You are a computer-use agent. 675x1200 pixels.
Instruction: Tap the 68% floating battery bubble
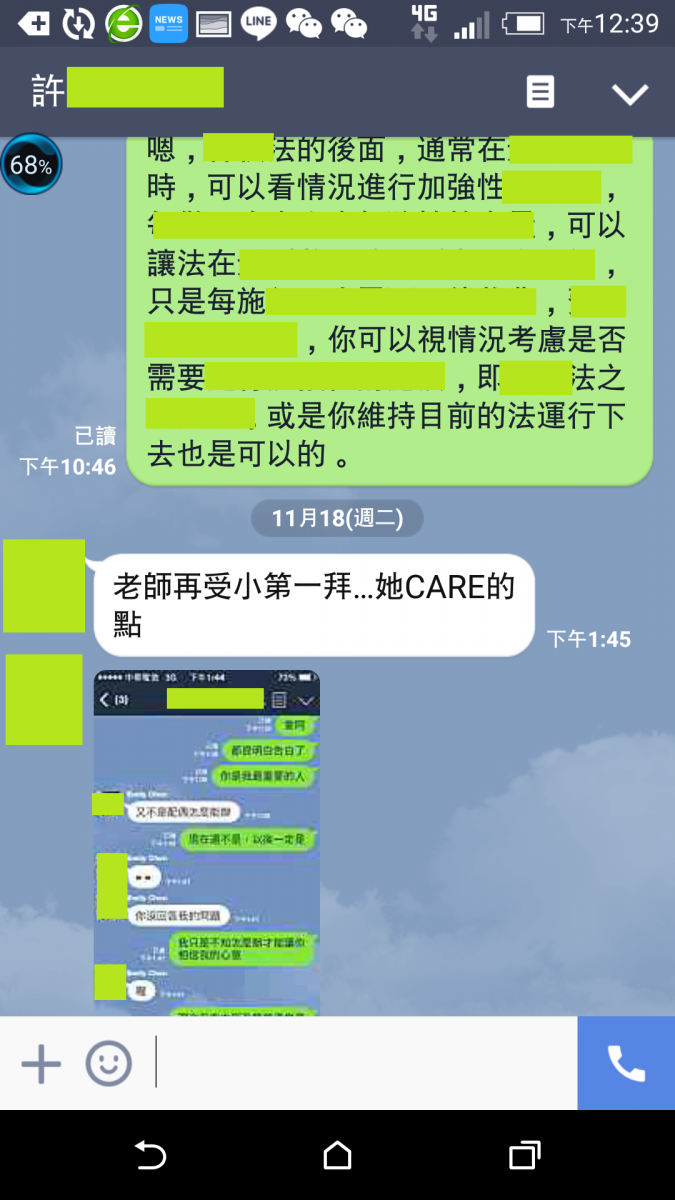pyautogui.click(x=31, y=165)
